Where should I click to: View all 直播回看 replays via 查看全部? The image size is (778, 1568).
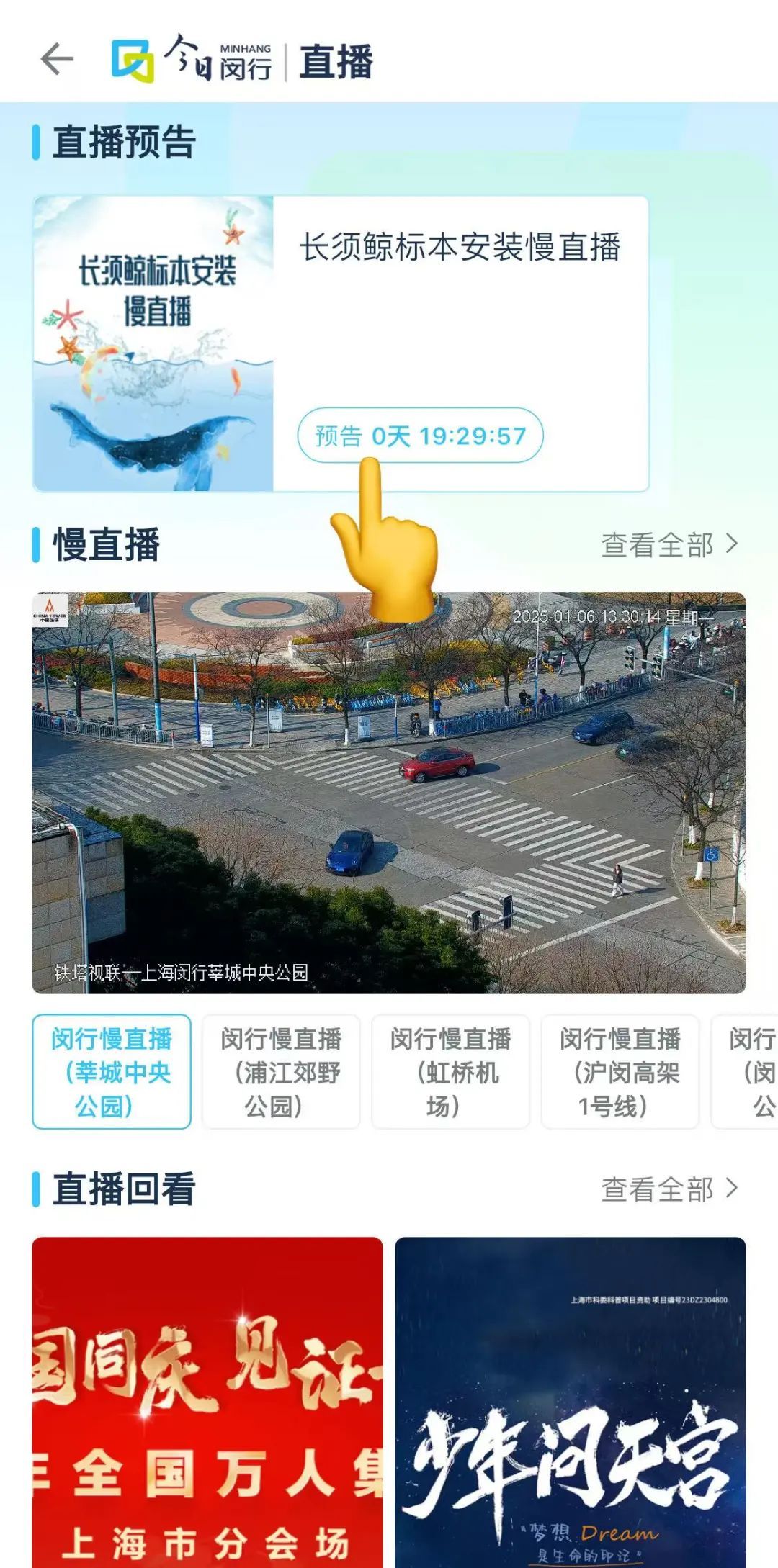click(x=669, y=1189)
